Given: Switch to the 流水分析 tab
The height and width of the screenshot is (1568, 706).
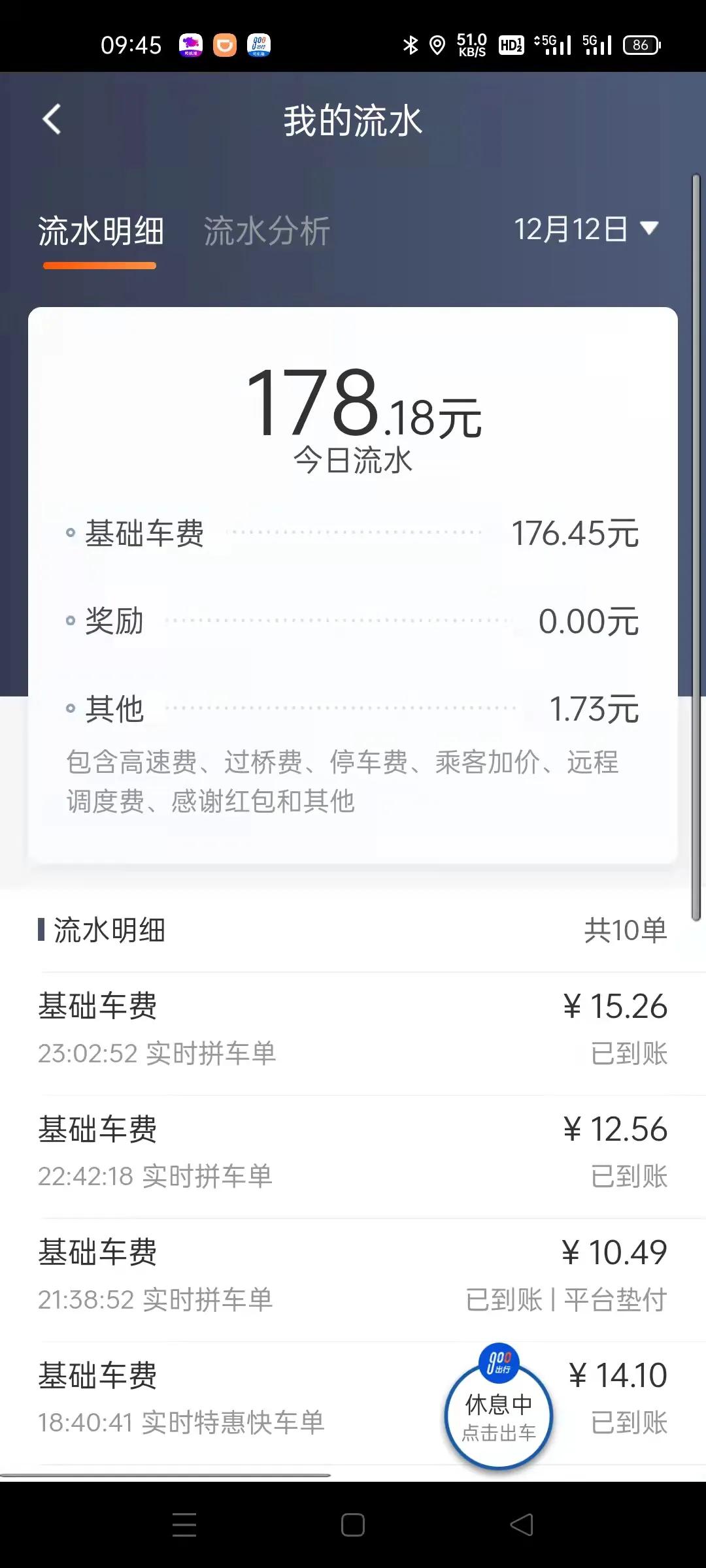Looking at the screenshot, I should 267,229.
